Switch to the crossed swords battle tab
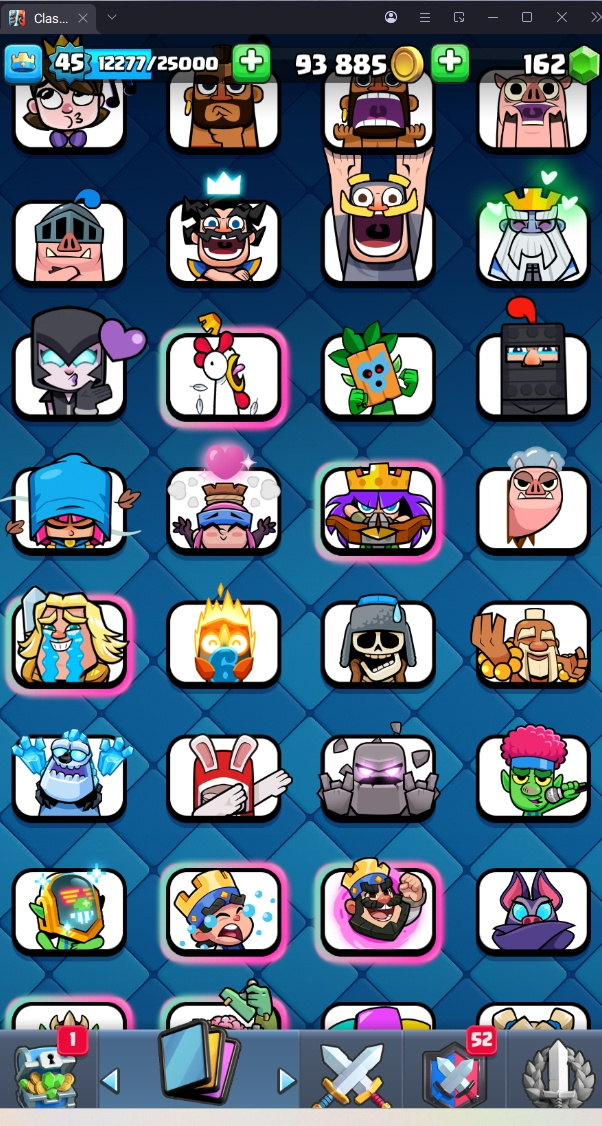The image size is (602, 1126). [350, 1072]
